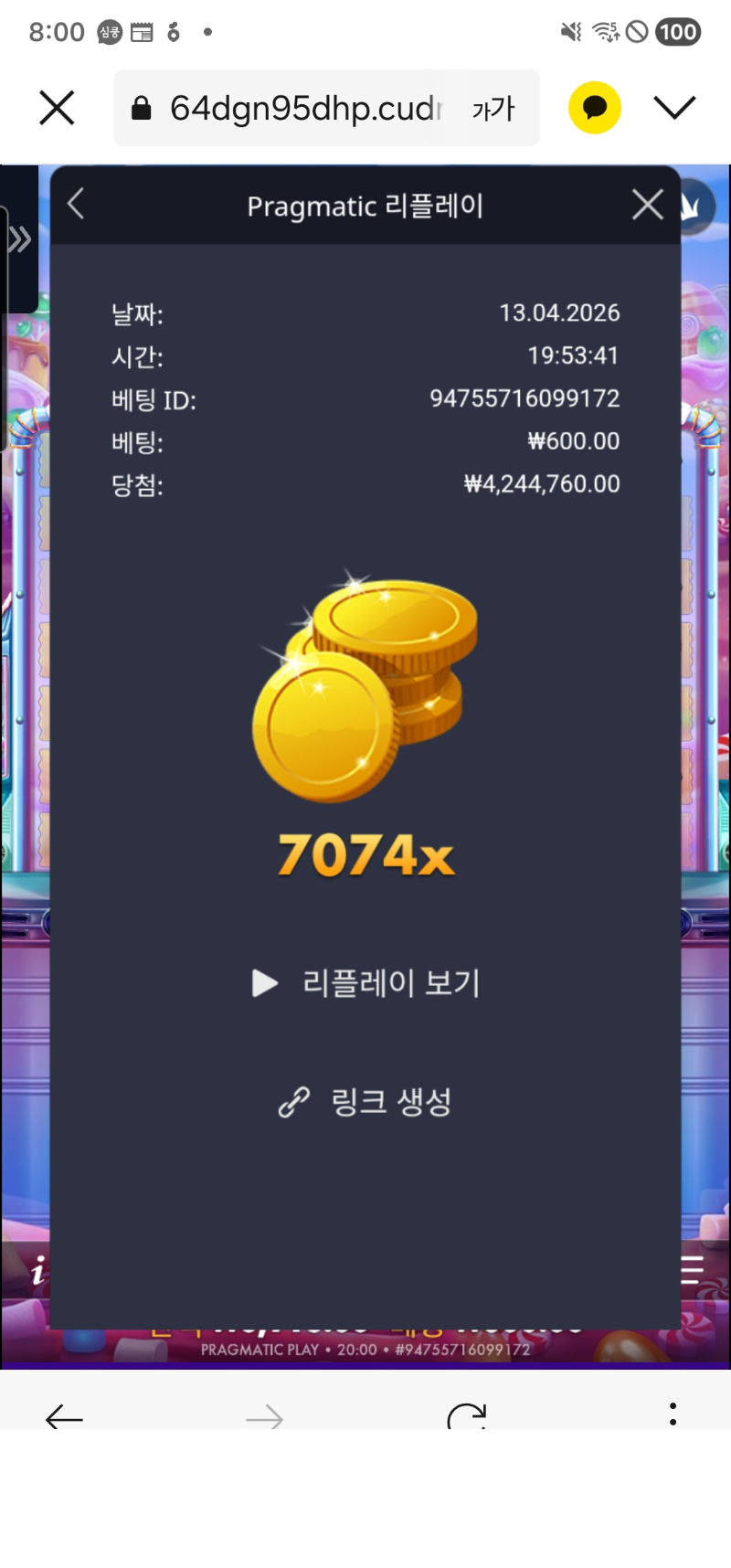The height and width of the screenshot is (1568, 731).
Task: Open the game info i icon
Action: 37,1271
